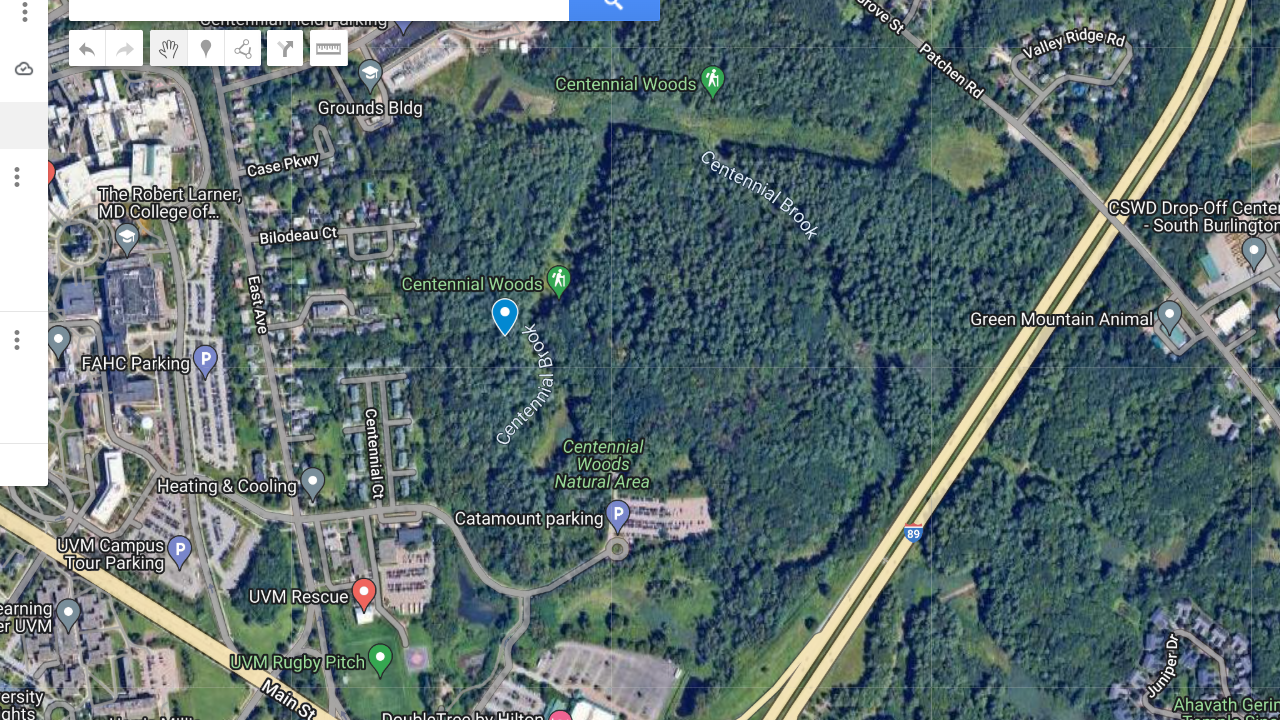This screenshot has height=720, width=1280.
Task: Open the add directions tool
Action: 285,48
